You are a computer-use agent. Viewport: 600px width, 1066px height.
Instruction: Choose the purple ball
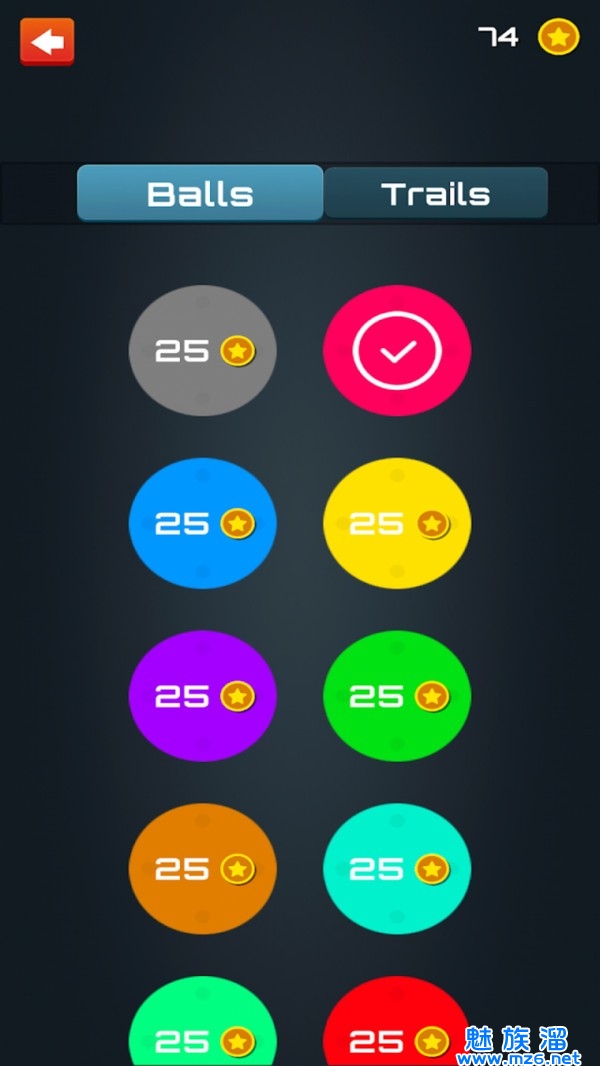pyautogui.click(x=203, y=696)
